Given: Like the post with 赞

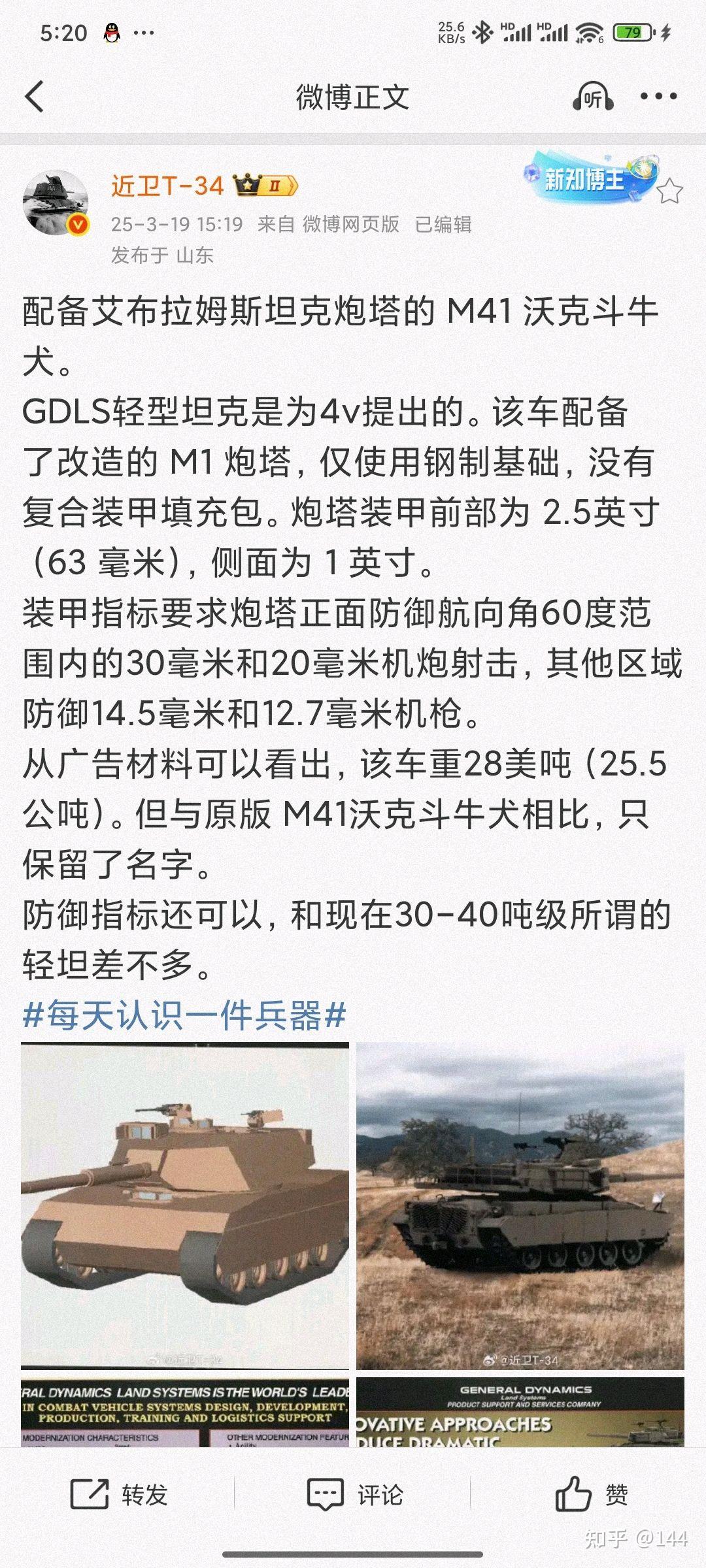Looking at the screenshot, I should coord(590,1494).
